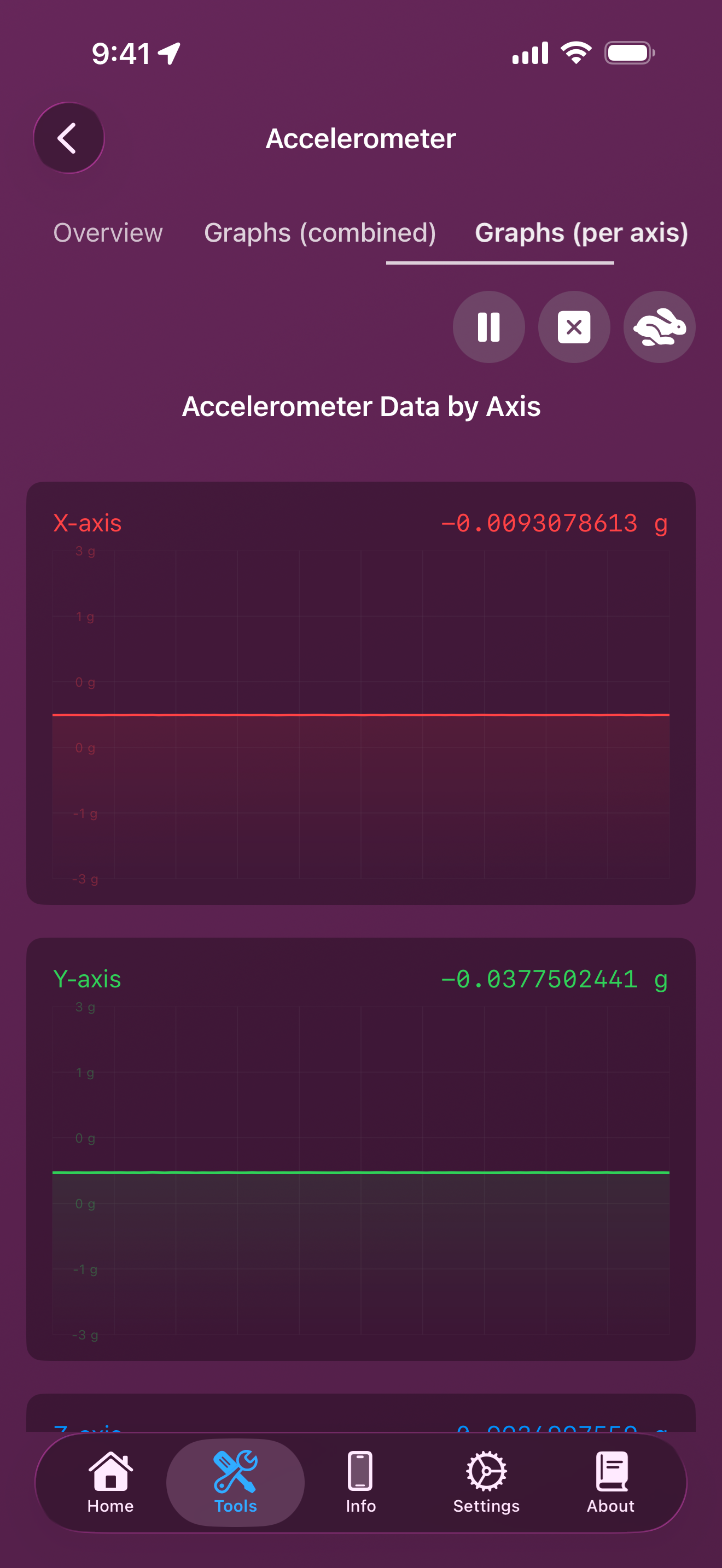Viewport: 722px width, 1568px height.
Task: Switch to the Graphs (combined) tab
Action: pyautogui.click(x=320, y=233)
